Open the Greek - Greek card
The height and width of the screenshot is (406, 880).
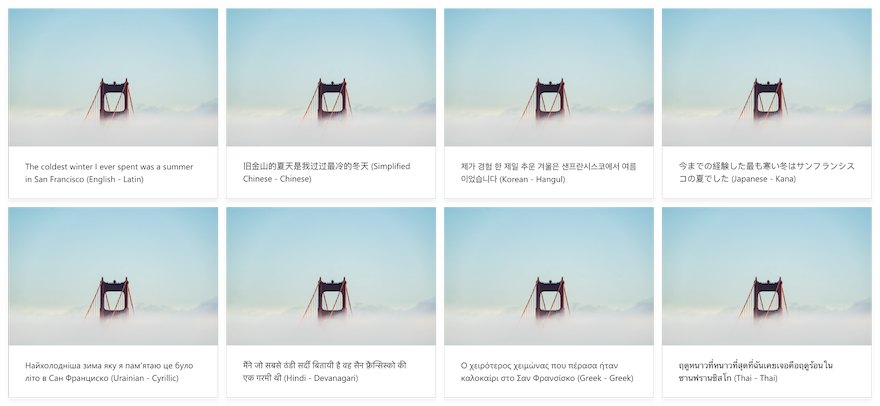pos(548,298)
